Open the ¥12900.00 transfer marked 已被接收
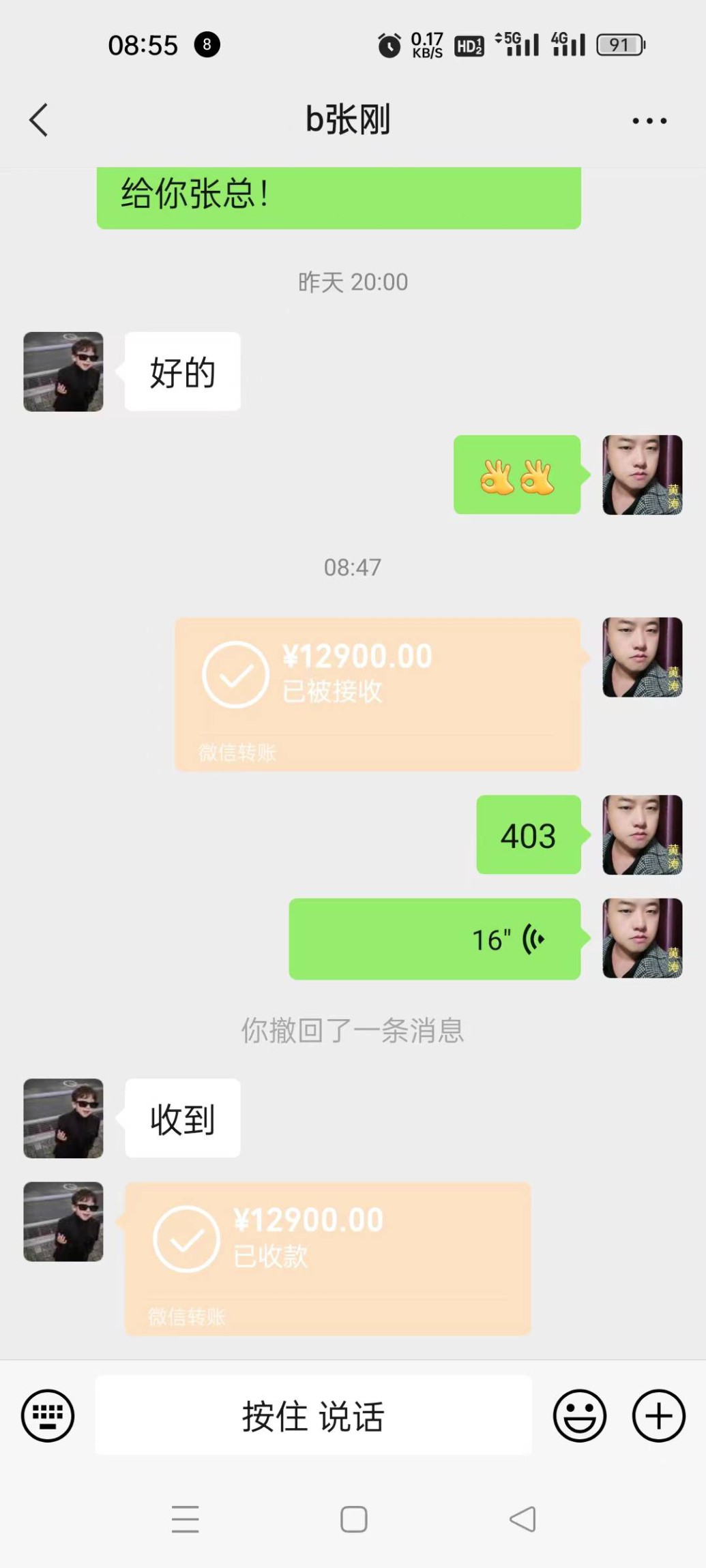706x1568 pixels. (377, 694)
